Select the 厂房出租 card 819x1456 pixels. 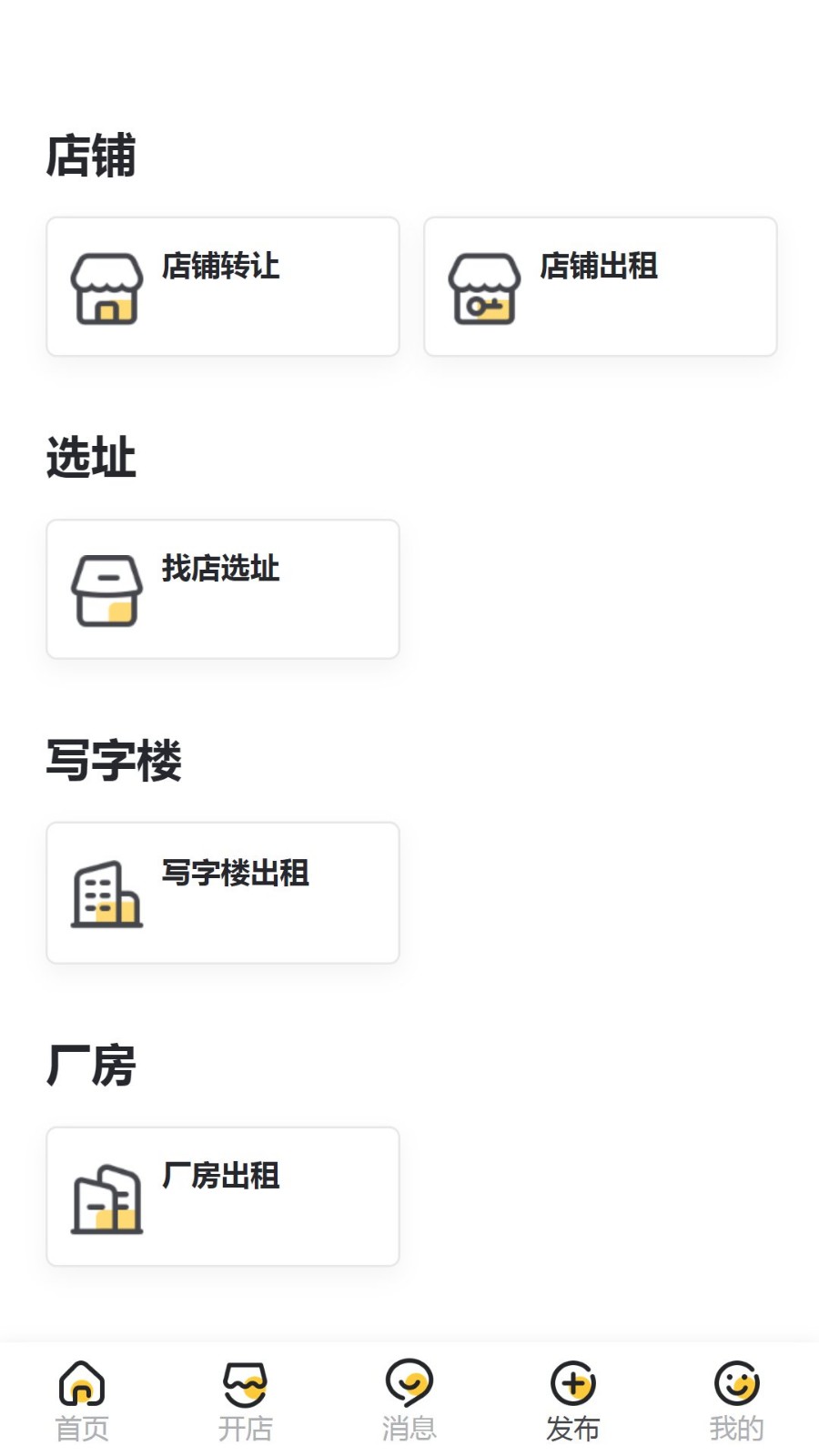click(x=223, y=1196)
